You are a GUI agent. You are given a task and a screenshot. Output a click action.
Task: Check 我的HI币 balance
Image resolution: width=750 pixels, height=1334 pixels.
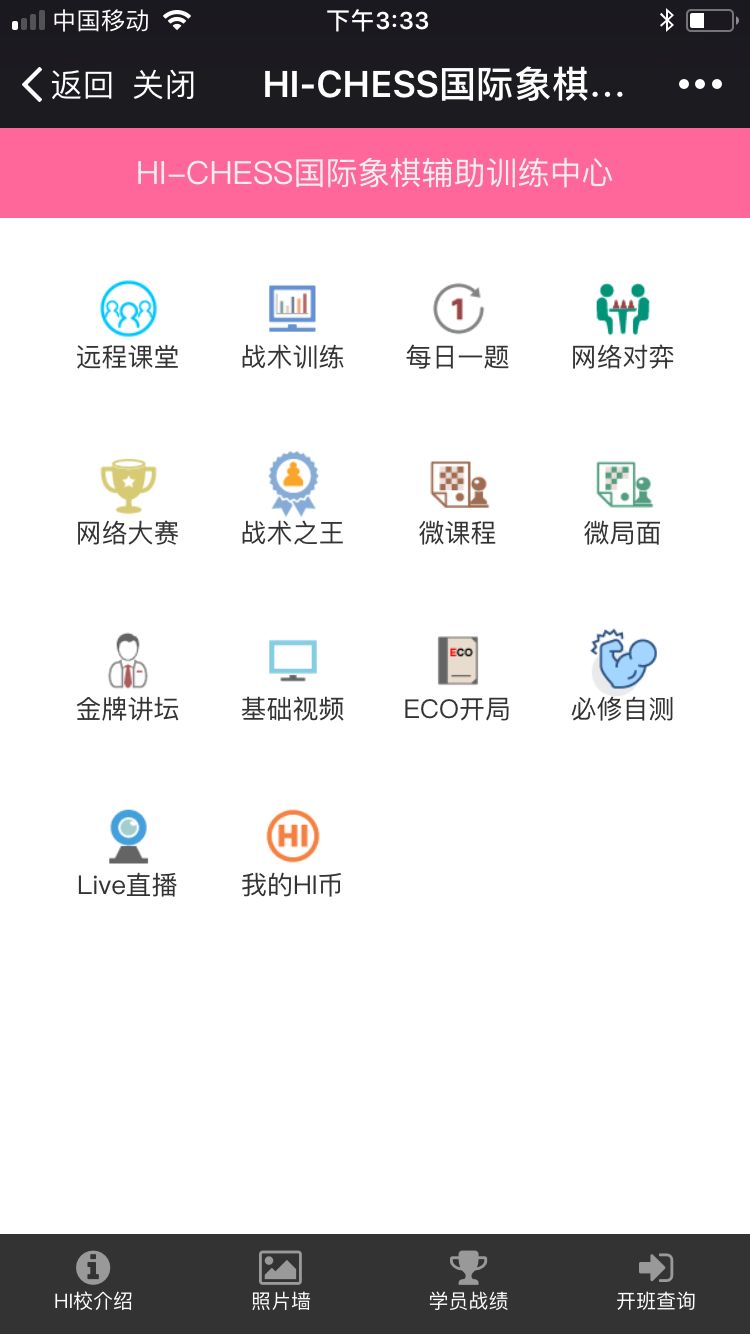pos(292,855)
